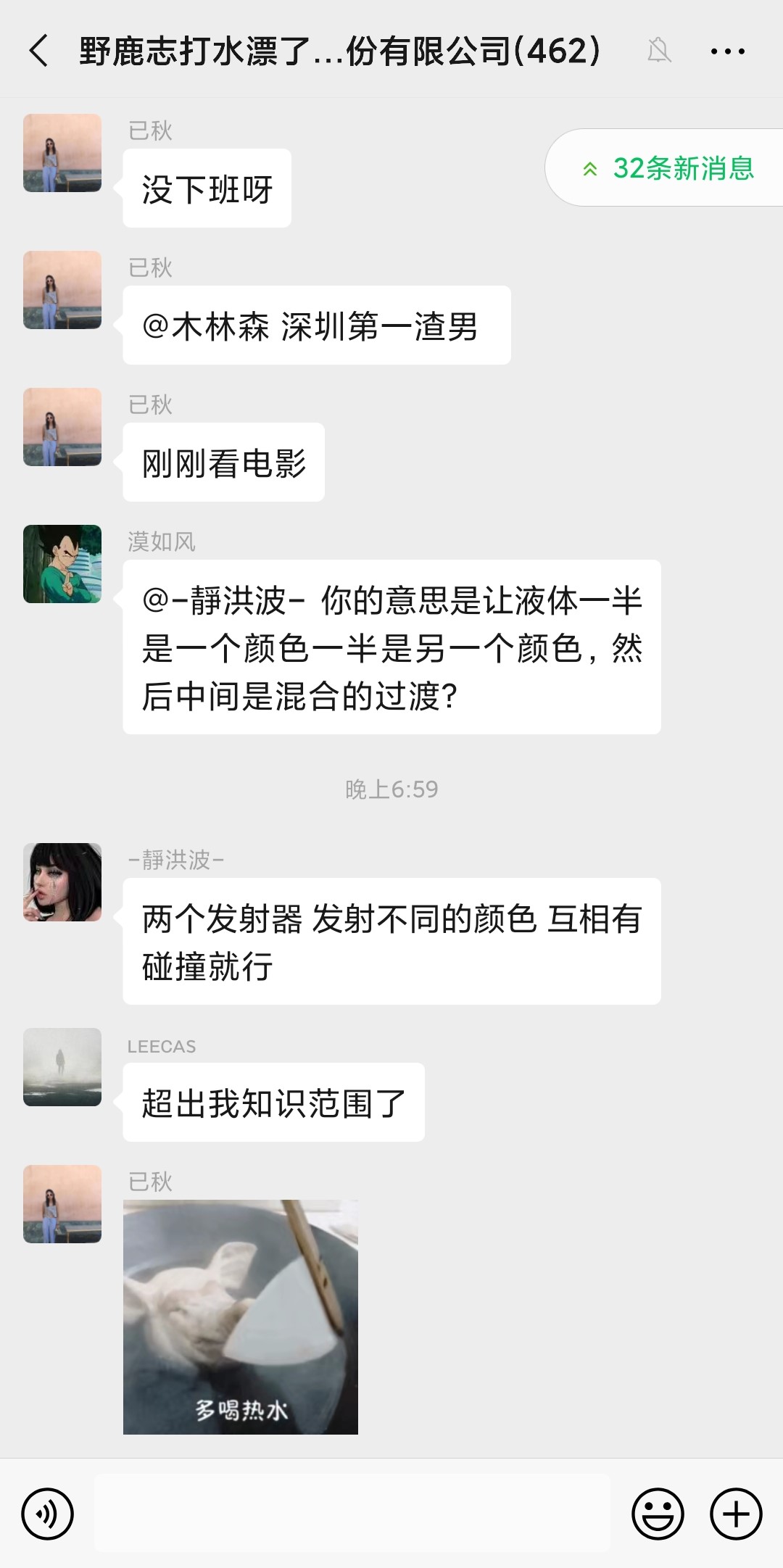Image resolution: width=783 pixels, height=1568 pixels.
Task: Jump to the 32 new messages
Action: (x=667, y=168)
